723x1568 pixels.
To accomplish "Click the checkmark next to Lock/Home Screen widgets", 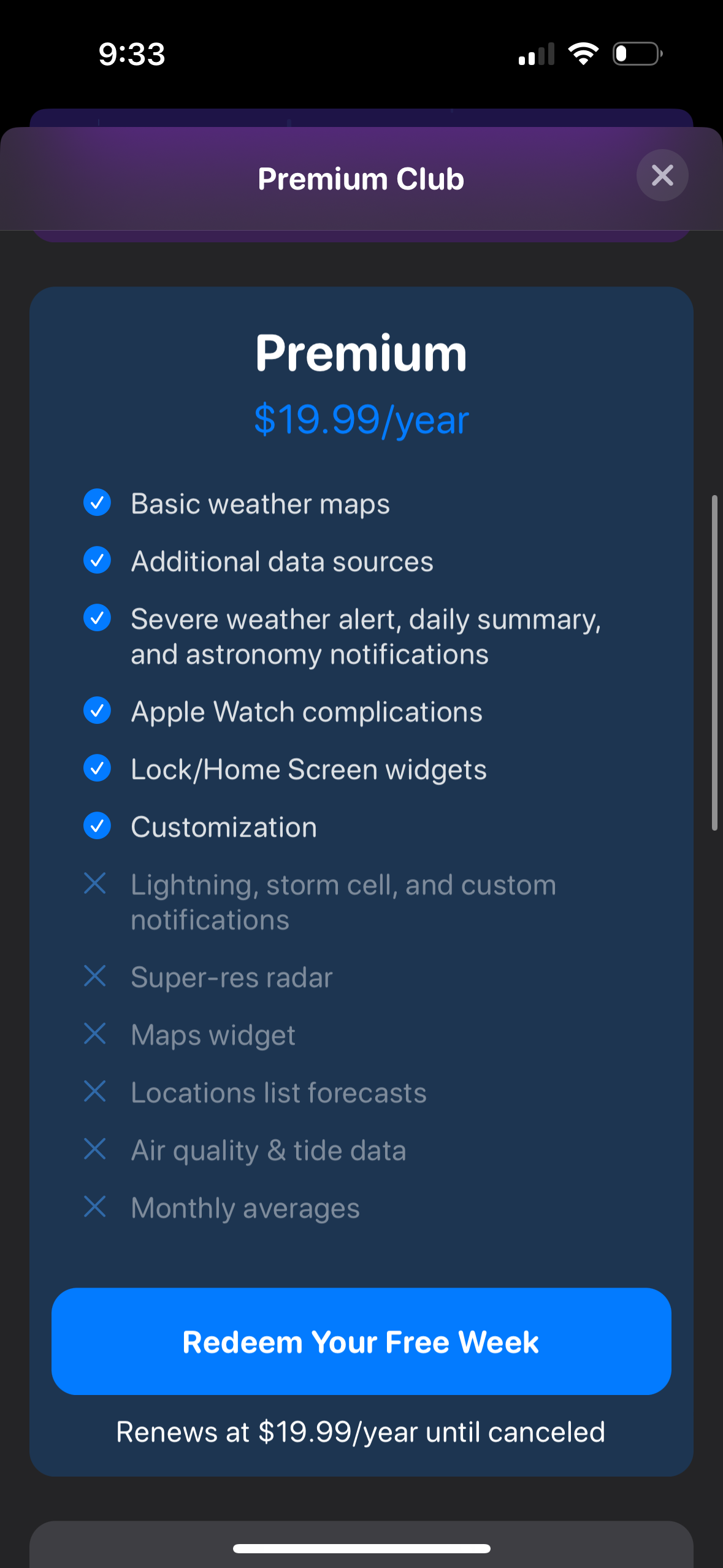I will 97,768.
